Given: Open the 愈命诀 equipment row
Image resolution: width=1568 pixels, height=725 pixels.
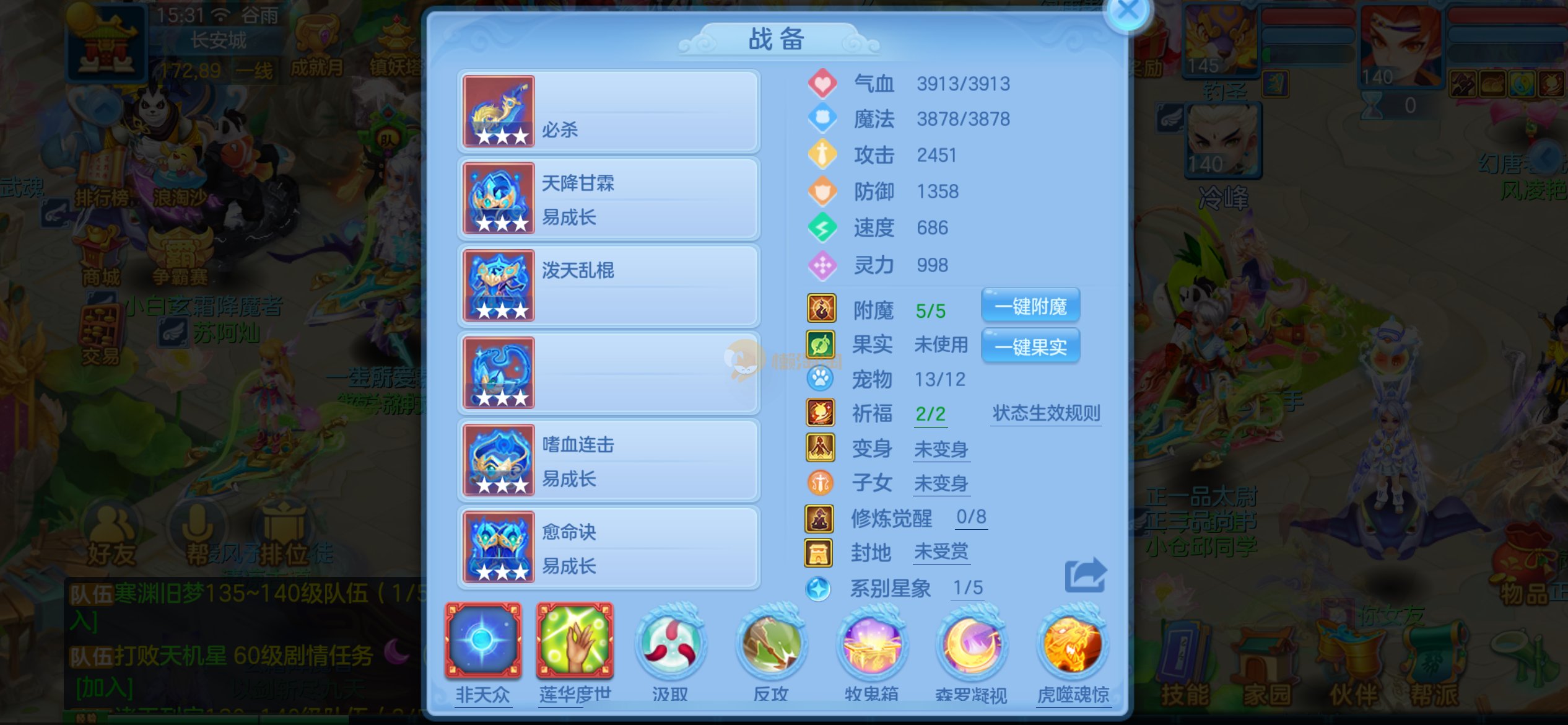Looking at the screenshot, I should coord(609,548).
